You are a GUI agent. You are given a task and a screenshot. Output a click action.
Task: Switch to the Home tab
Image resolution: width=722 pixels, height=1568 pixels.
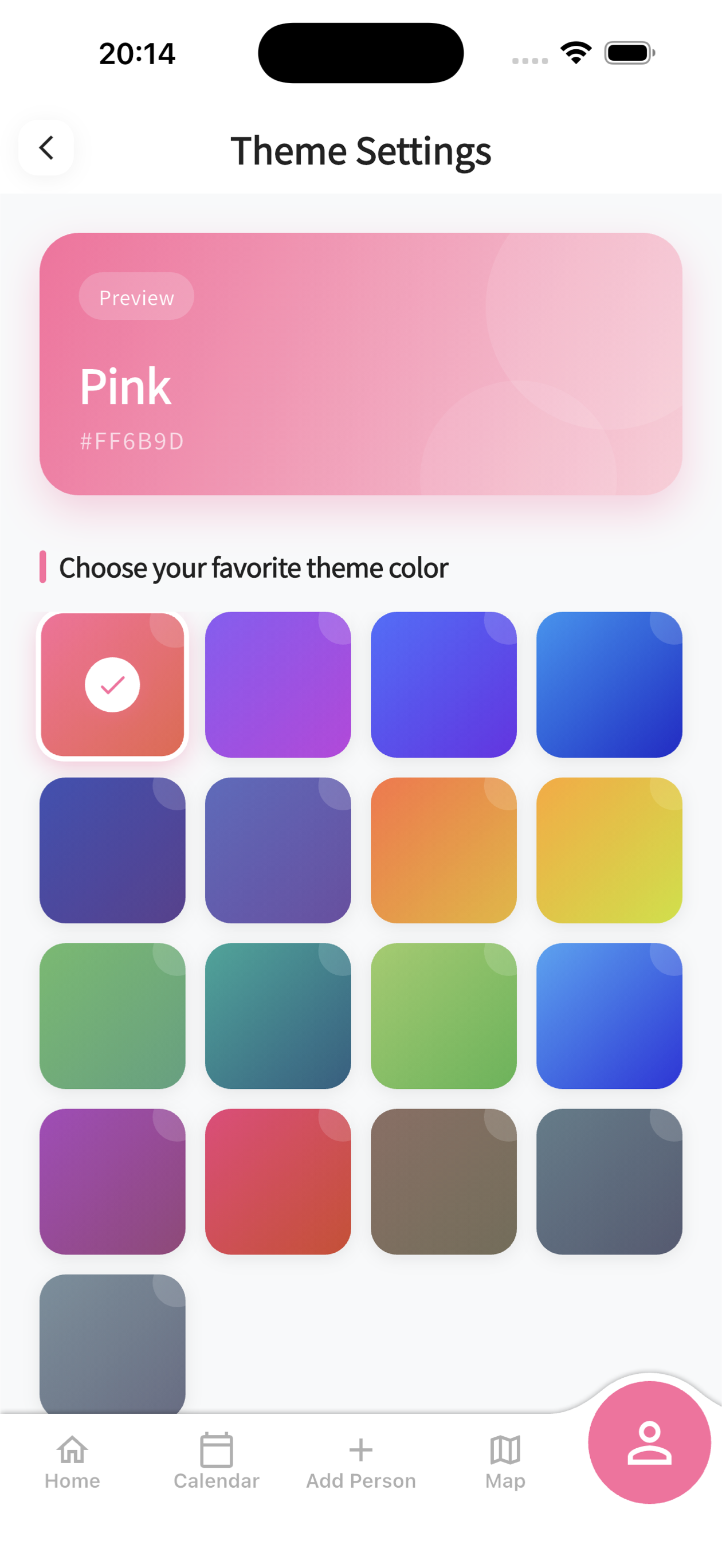pos(72,1461)
